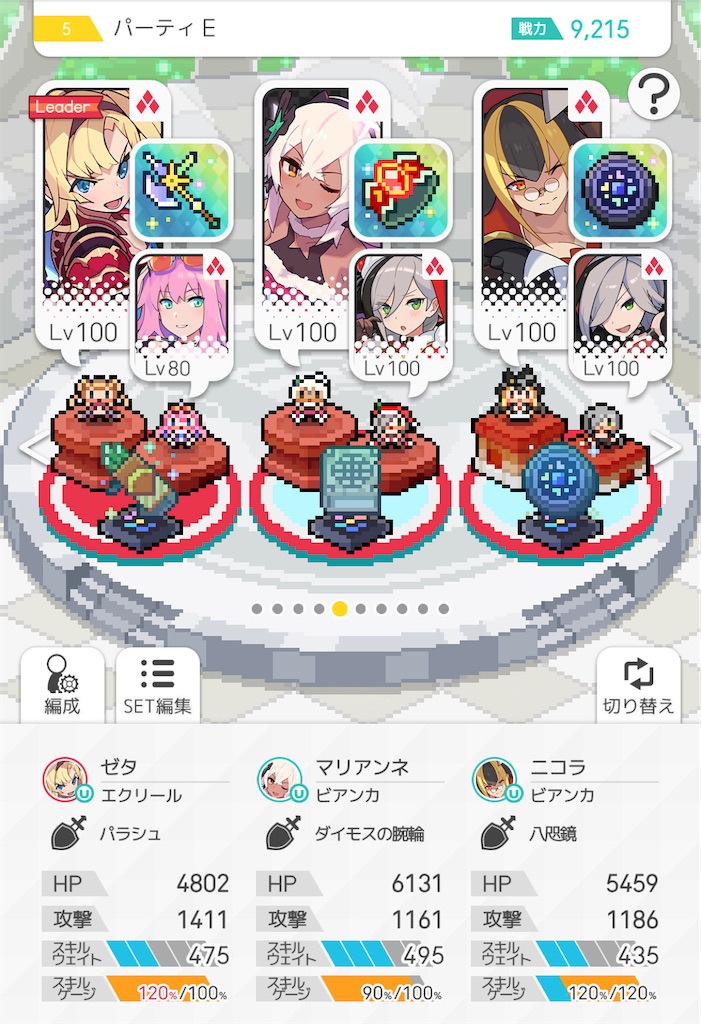Open the help question mark
701x1024 pixels.
pos(655,97)
